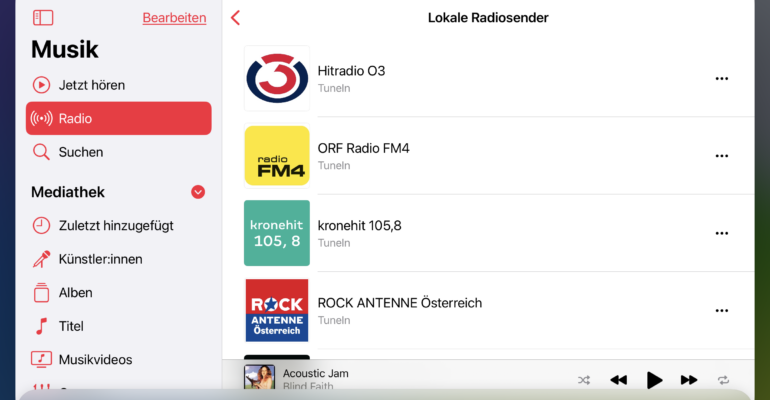770x400 pixels.
Task: Open Künstler:innen in the library
Action: tap(100, 259)
